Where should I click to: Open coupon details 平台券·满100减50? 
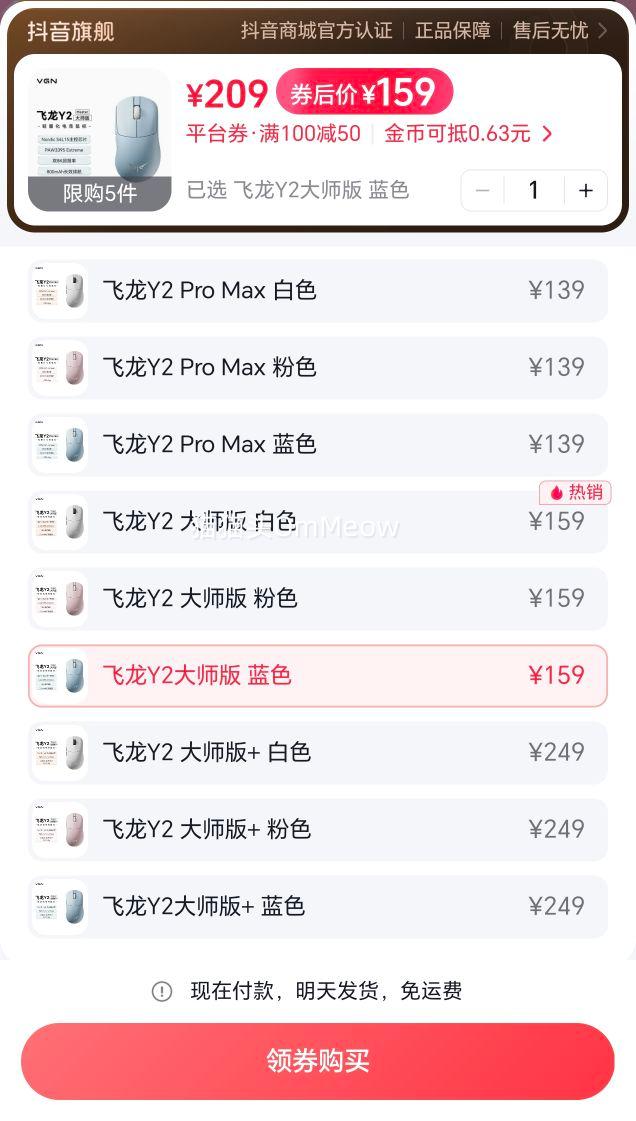273,133
